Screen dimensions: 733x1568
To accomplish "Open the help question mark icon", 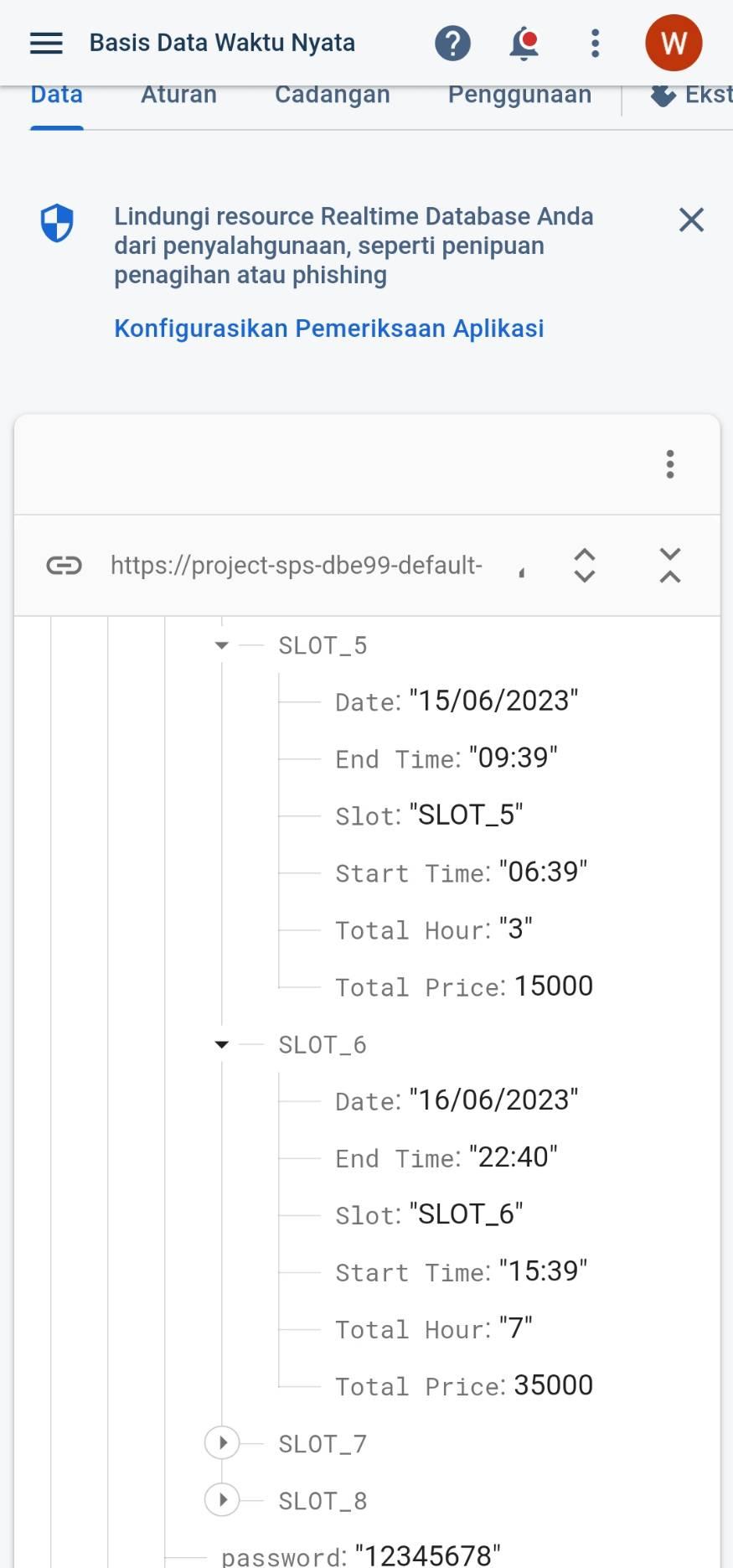I will [452, 43].
